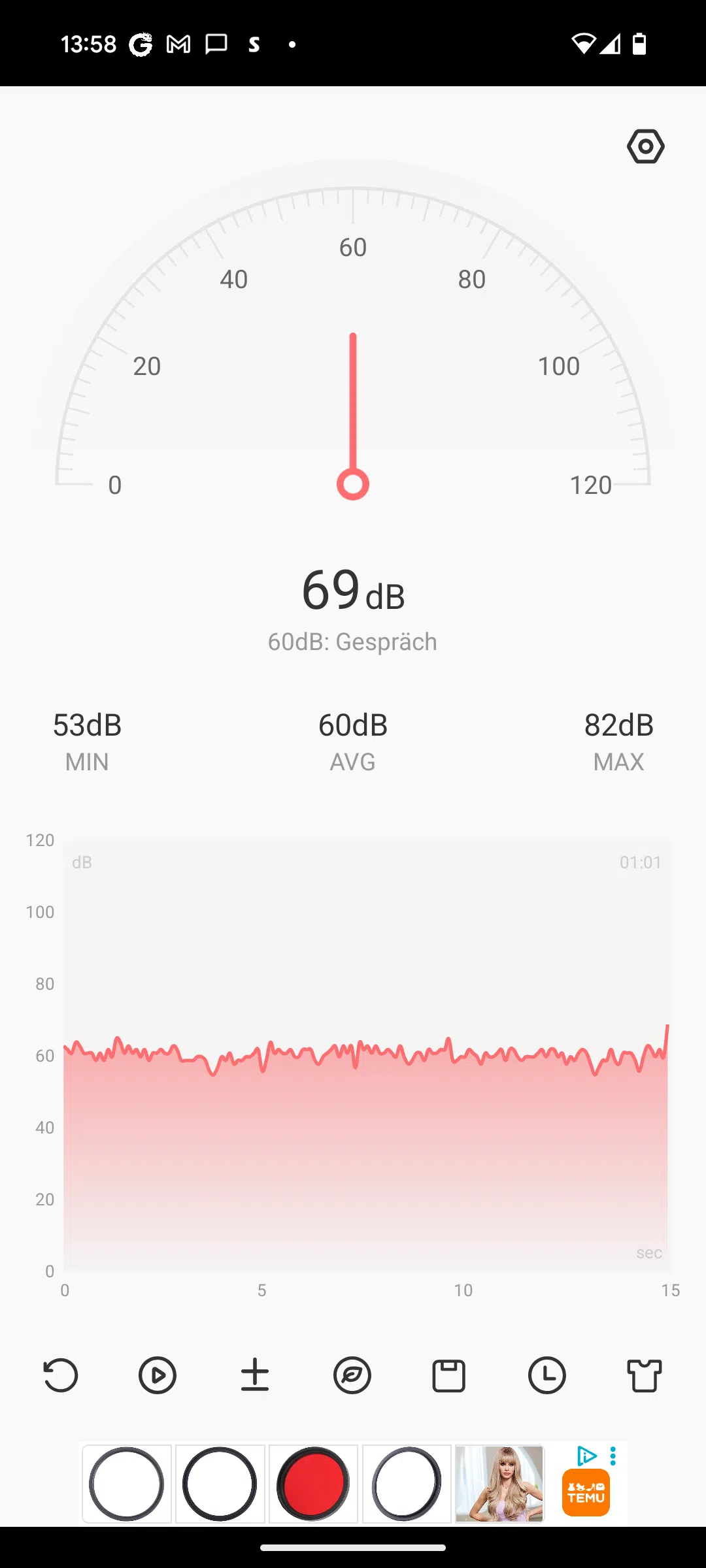Open the plus-minus calibration tool
This screenshot has height=1568, width=706.
click(x=255, y=1375)
